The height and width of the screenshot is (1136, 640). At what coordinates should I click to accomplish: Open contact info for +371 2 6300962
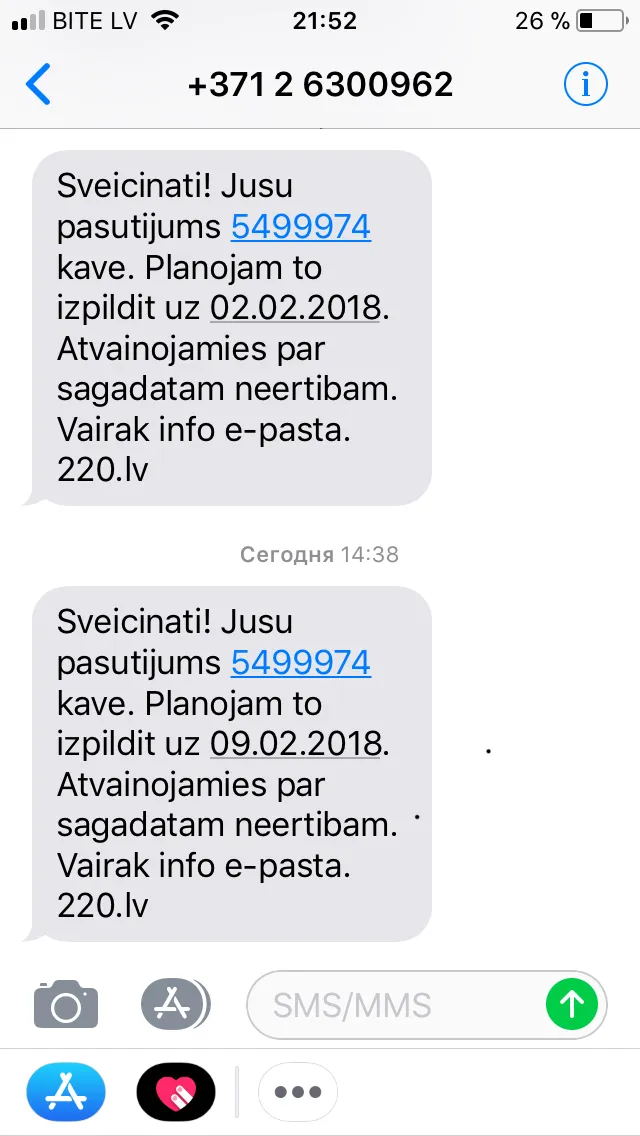[586, 85]
